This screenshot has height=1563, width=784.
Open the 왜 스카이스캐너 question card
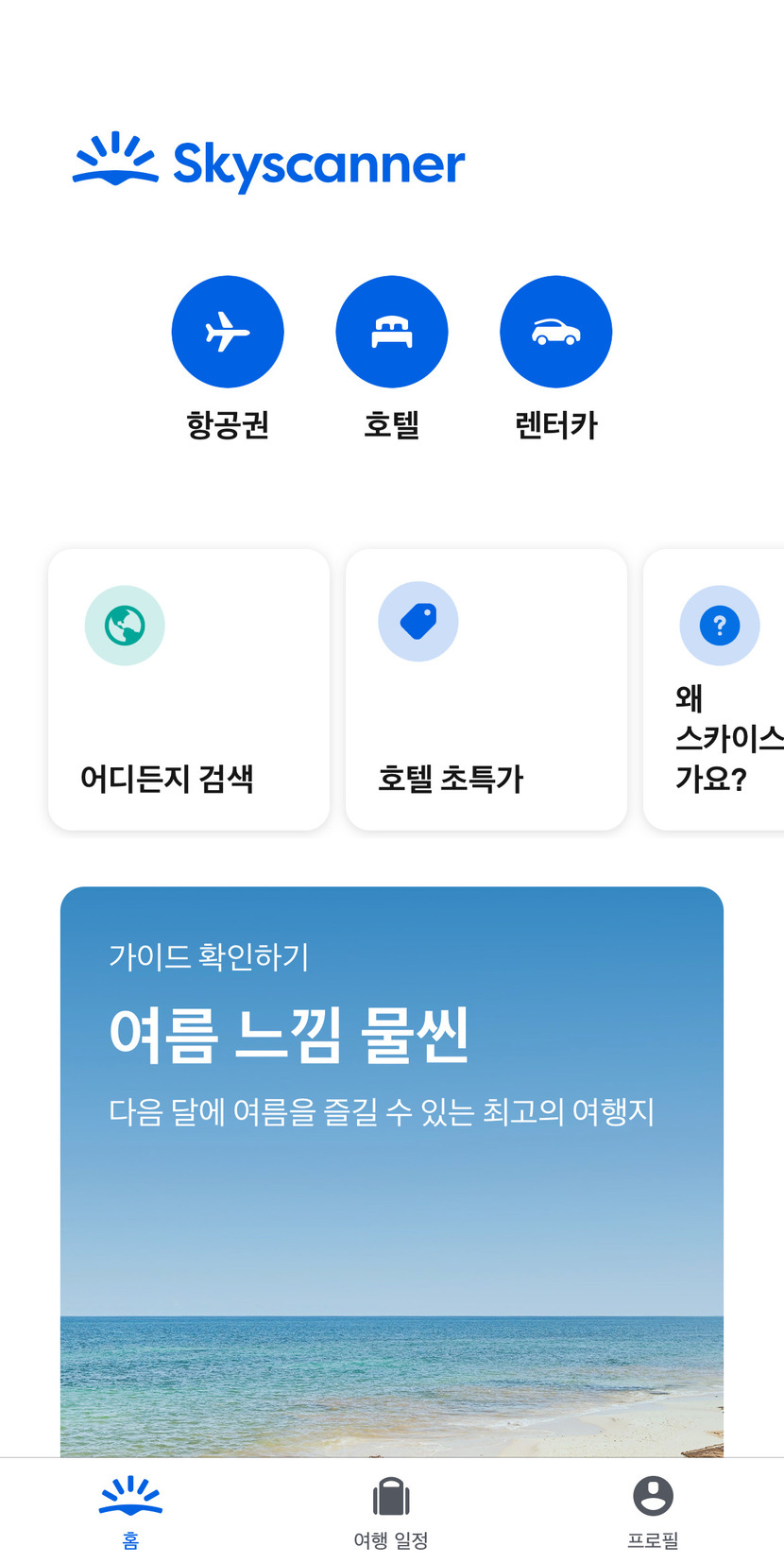[714, 690]
